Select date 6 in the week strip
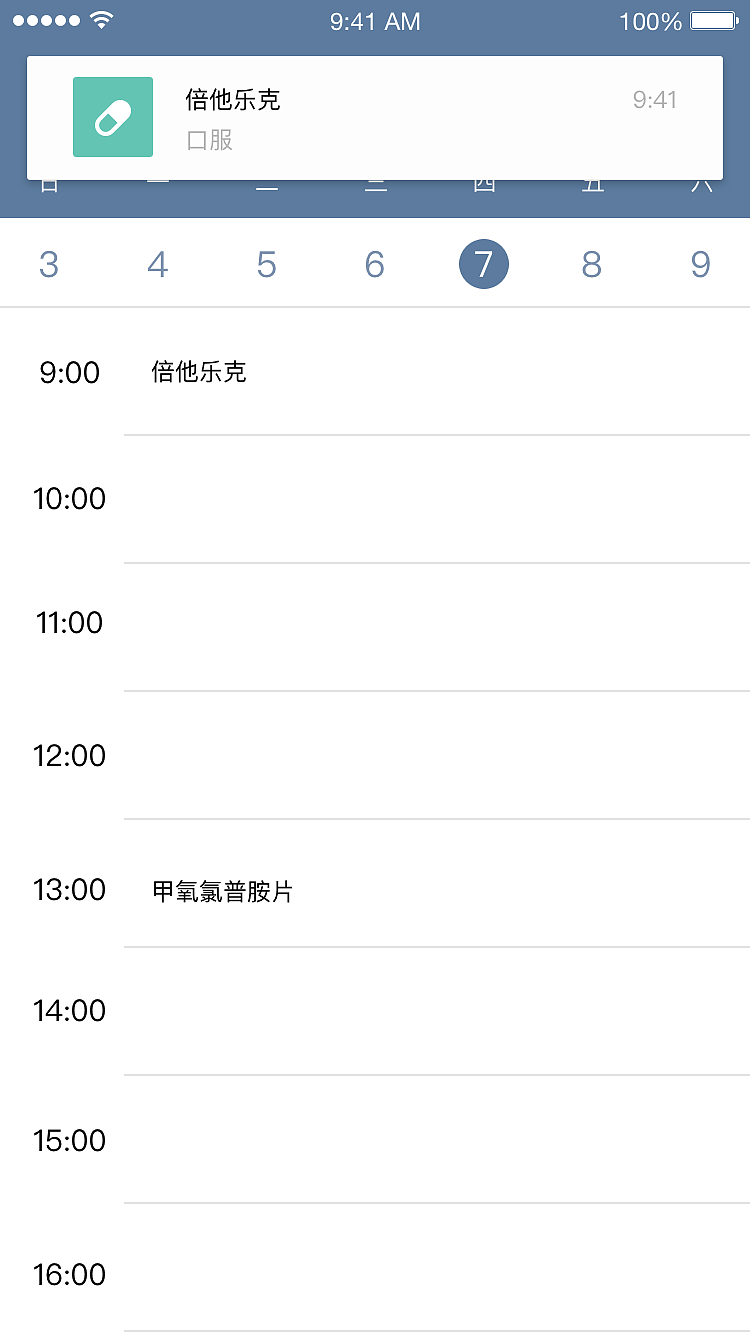 click(375, 264)
